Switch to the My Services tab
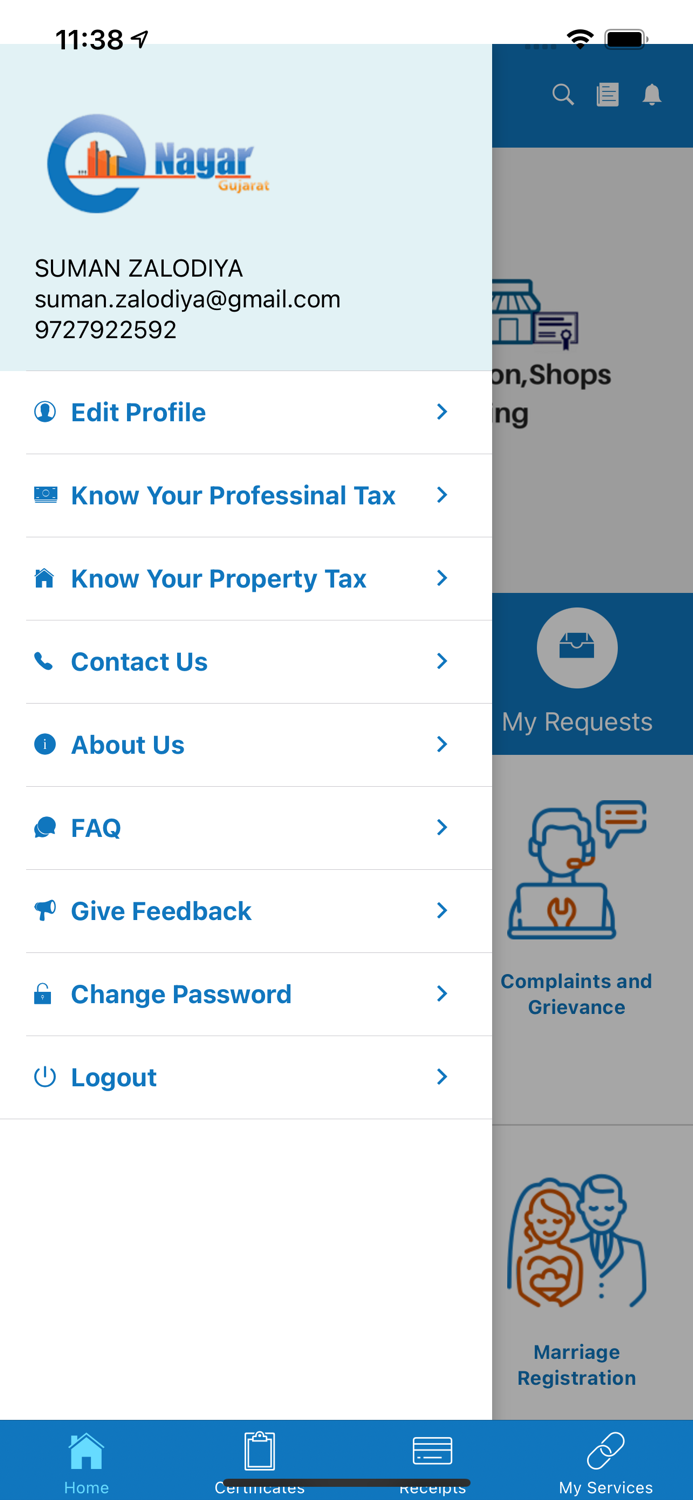The height and width of the screenshot is (1500, 693). pyautogui.click(x=606, y=1462)
